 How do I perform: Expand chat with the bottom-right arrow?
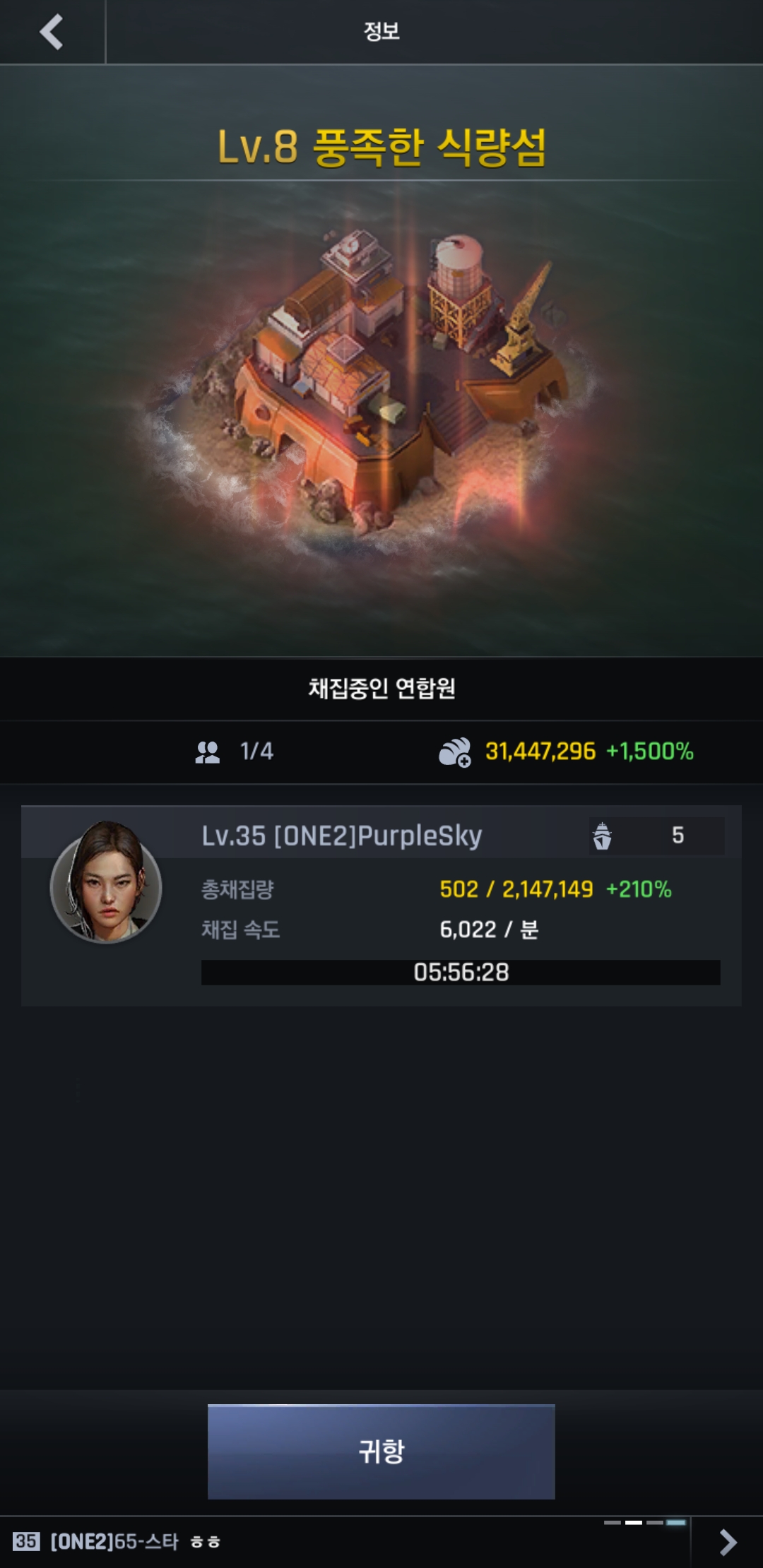tap(728, 1542)
